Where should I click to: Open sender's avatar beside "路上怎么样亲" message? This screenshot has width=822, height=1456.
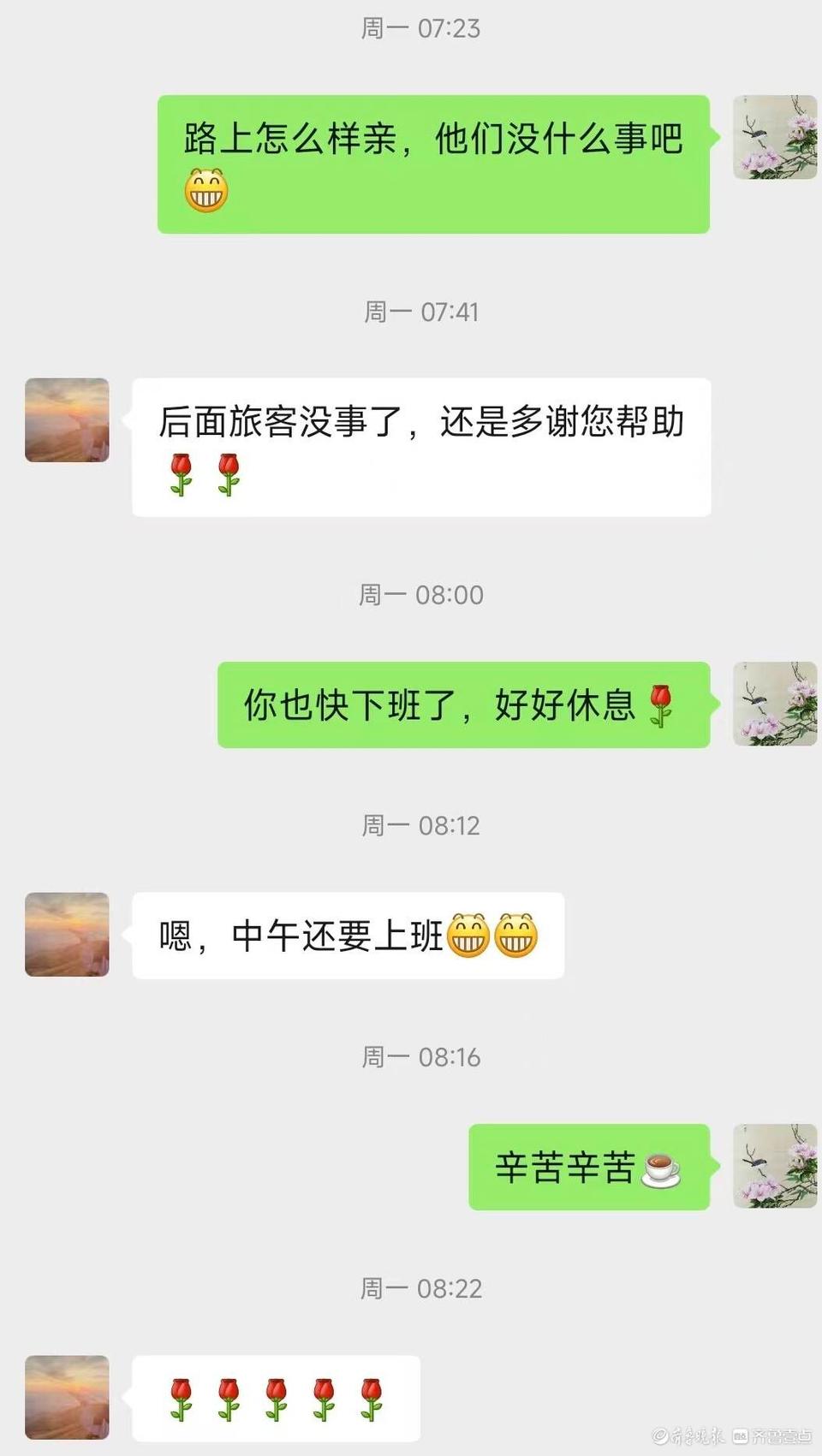(x=775, y=137)
